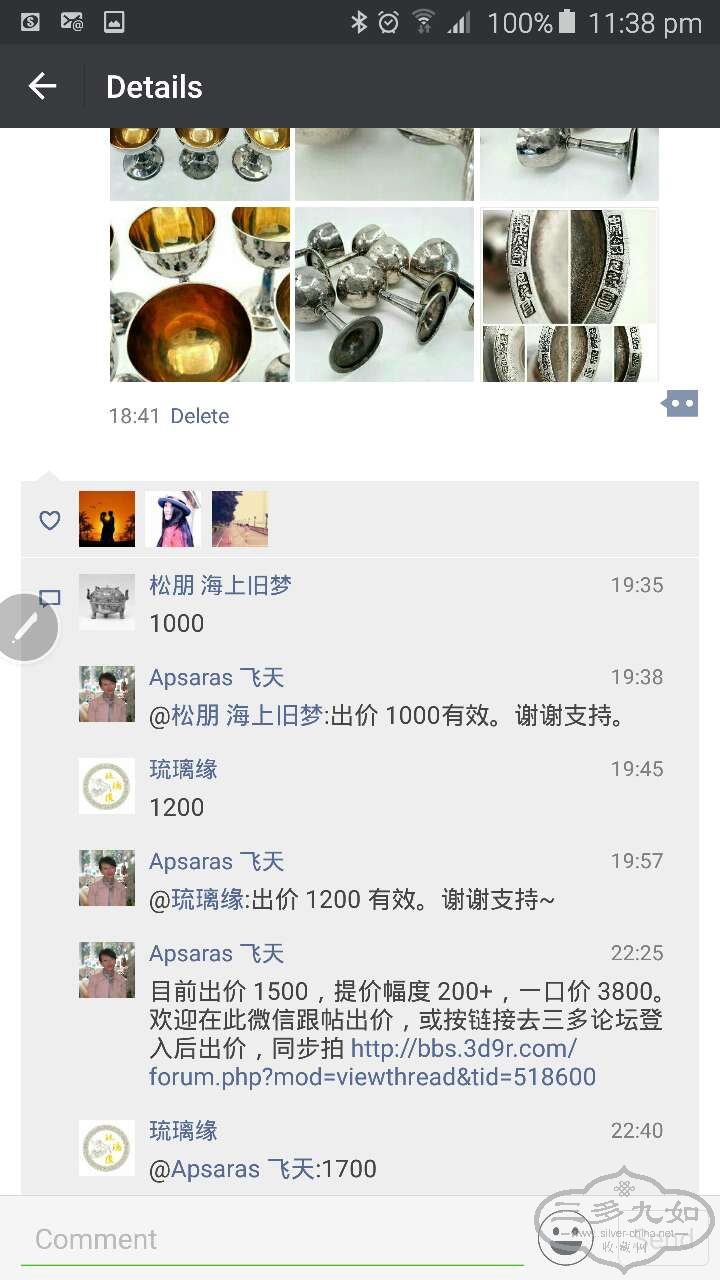Focus the Comment input field
The width and height of the screenshot is (720, 1280).
[270, 1239]
